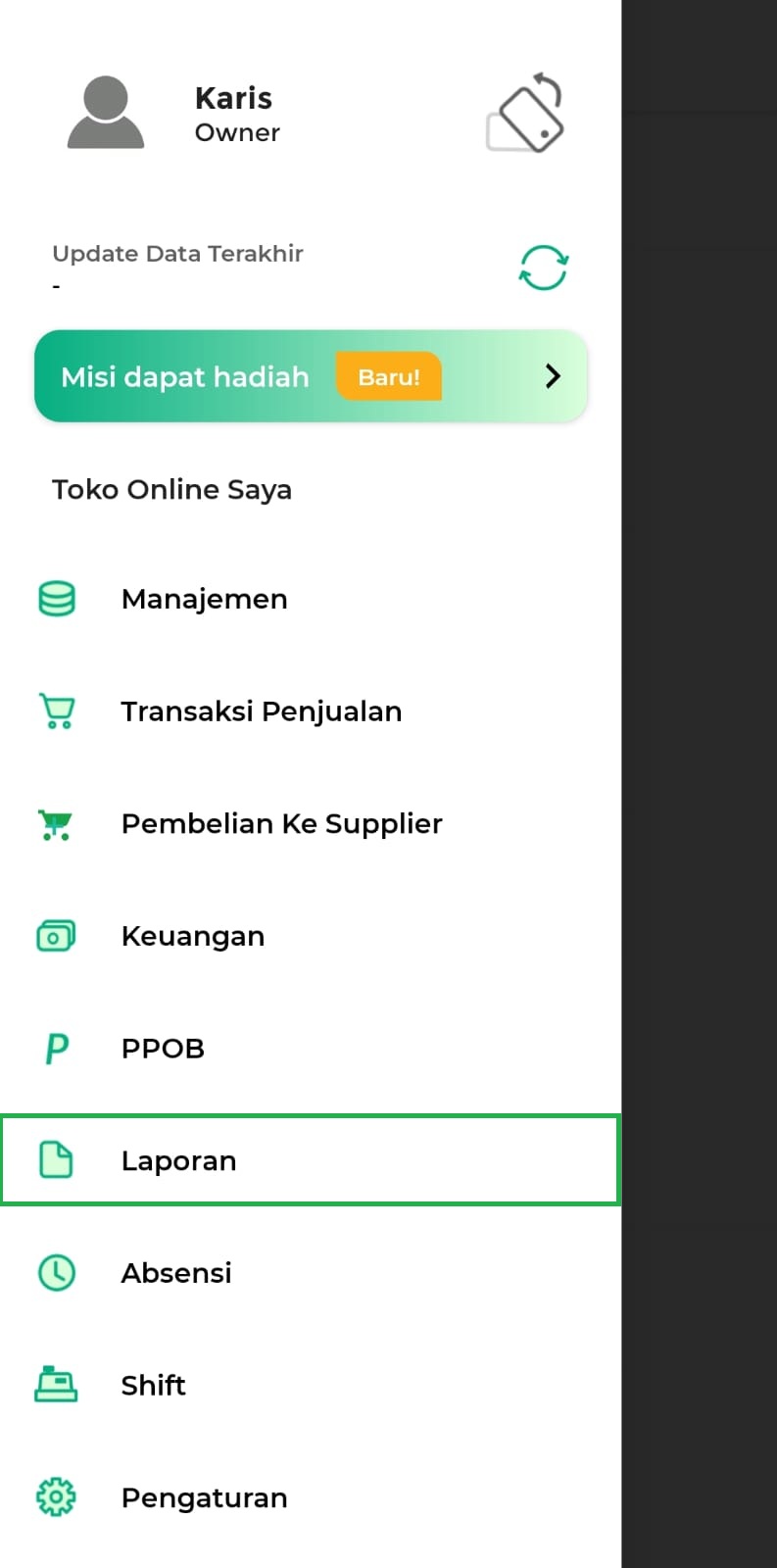Close the drawer by tapping the dark overlay
The width and height of the screenshot is (777, 1568).
(x=700, y=784)
